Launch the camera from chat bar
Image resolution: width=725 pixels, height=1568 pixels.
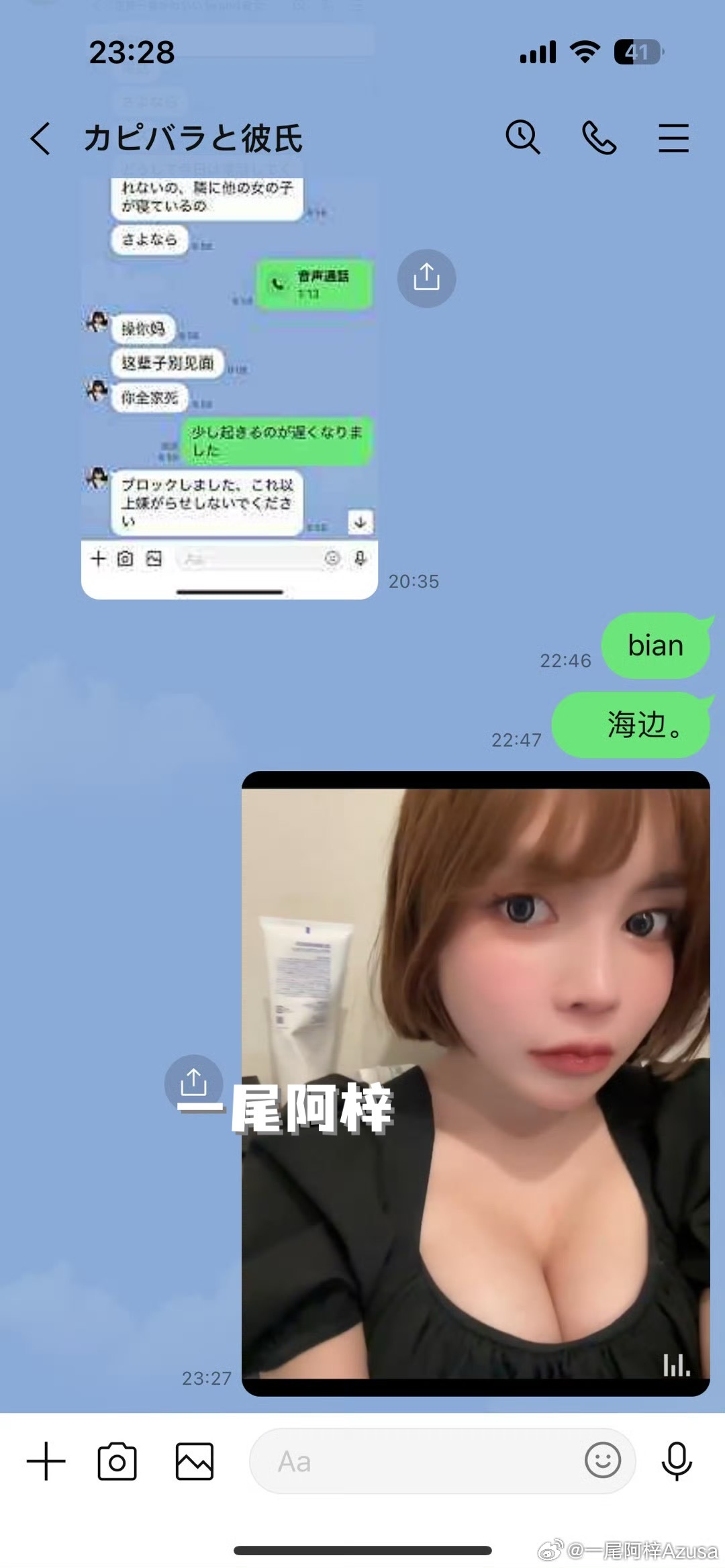pos(117,1461)
